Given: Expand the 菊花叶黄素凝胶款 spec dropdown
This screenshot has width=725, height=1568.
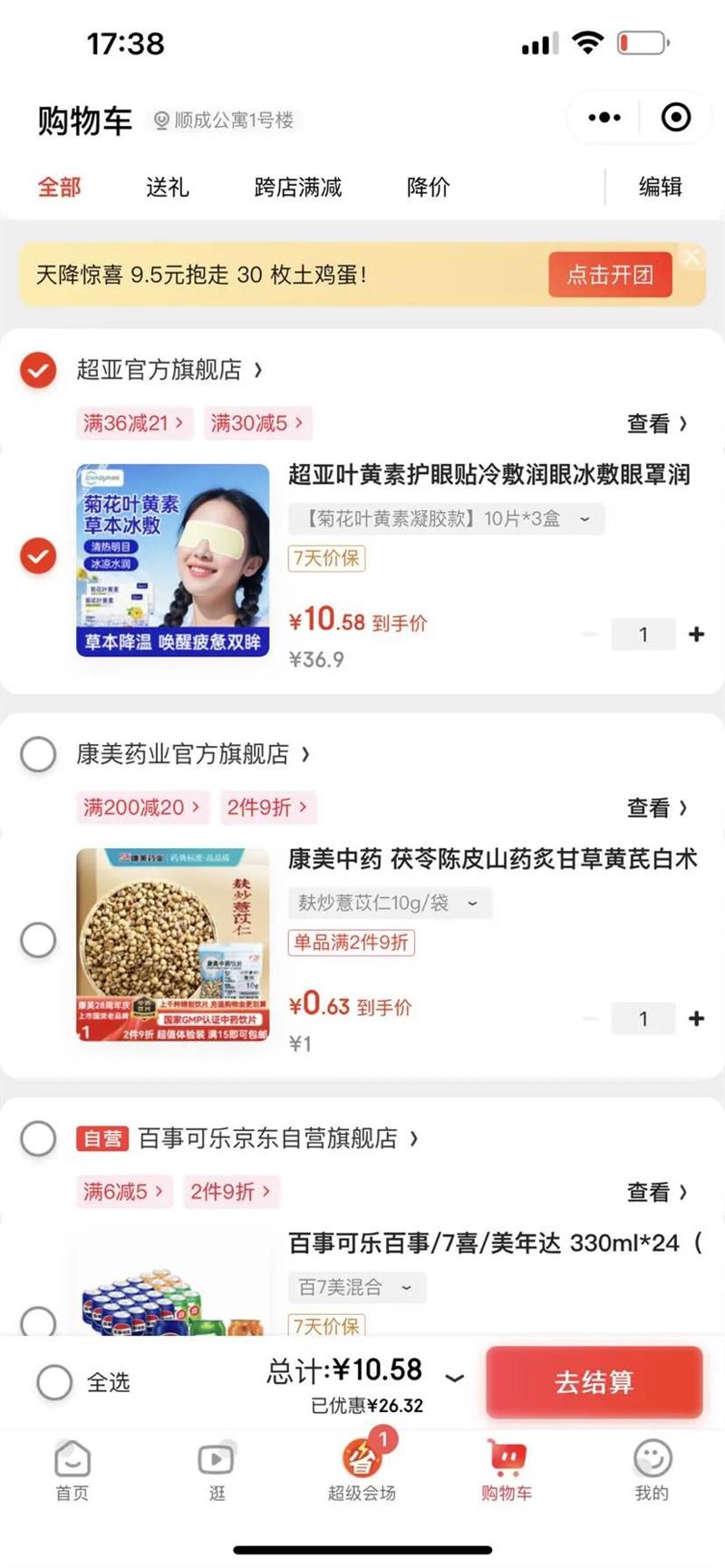Looking at the screenshot, I should [x=447, y=519].
